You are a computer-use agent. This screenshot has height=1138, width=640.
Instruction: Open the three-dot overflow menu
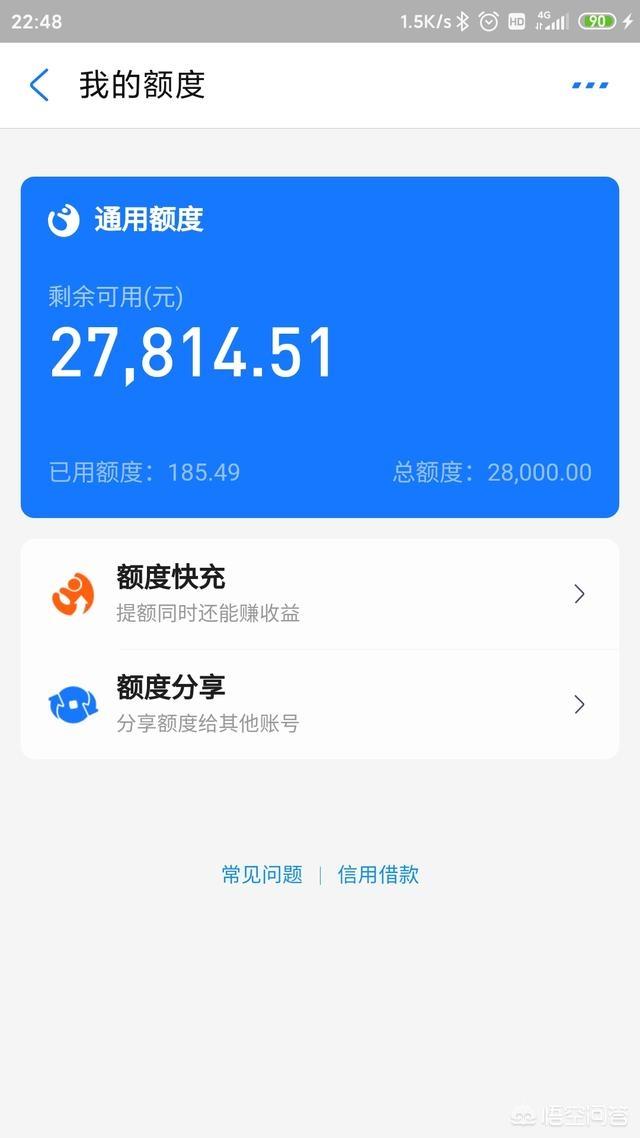point(589,86)
